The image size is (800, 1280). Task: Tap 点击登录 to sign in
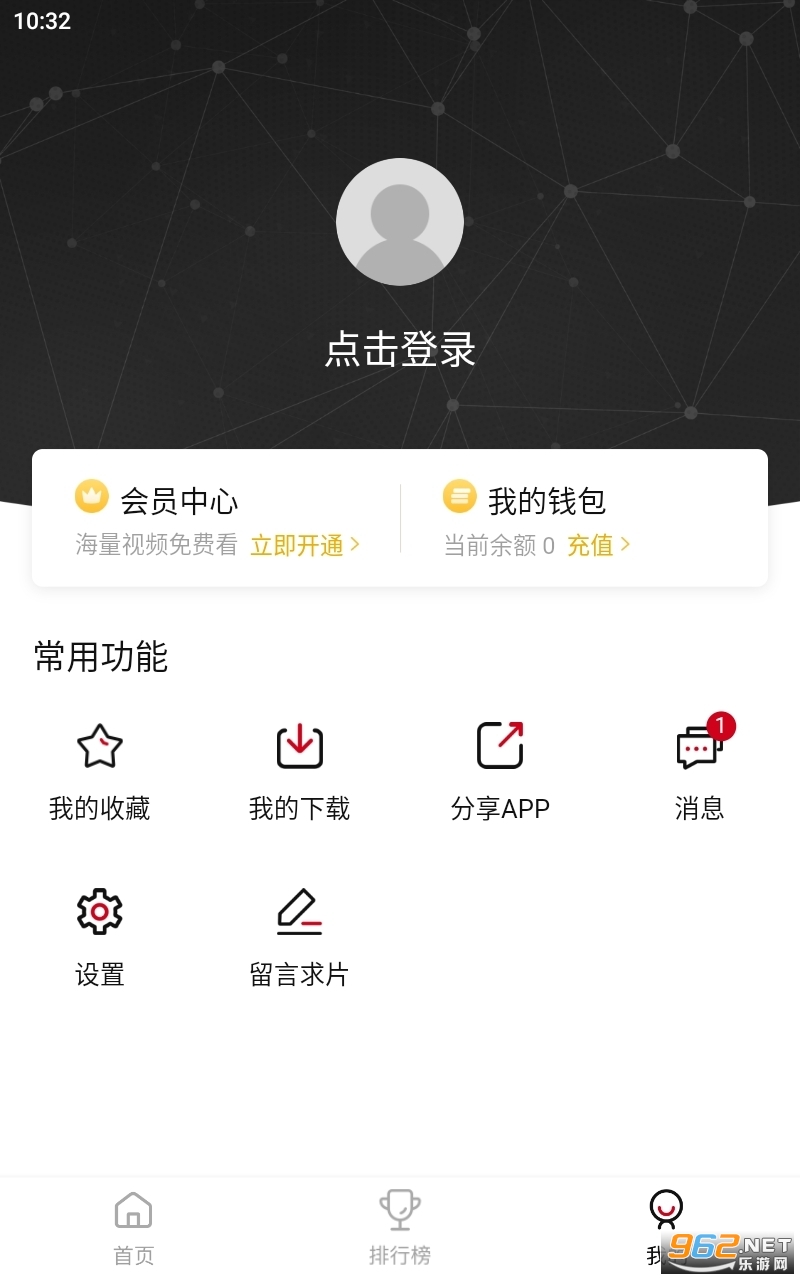pos(400,349)
